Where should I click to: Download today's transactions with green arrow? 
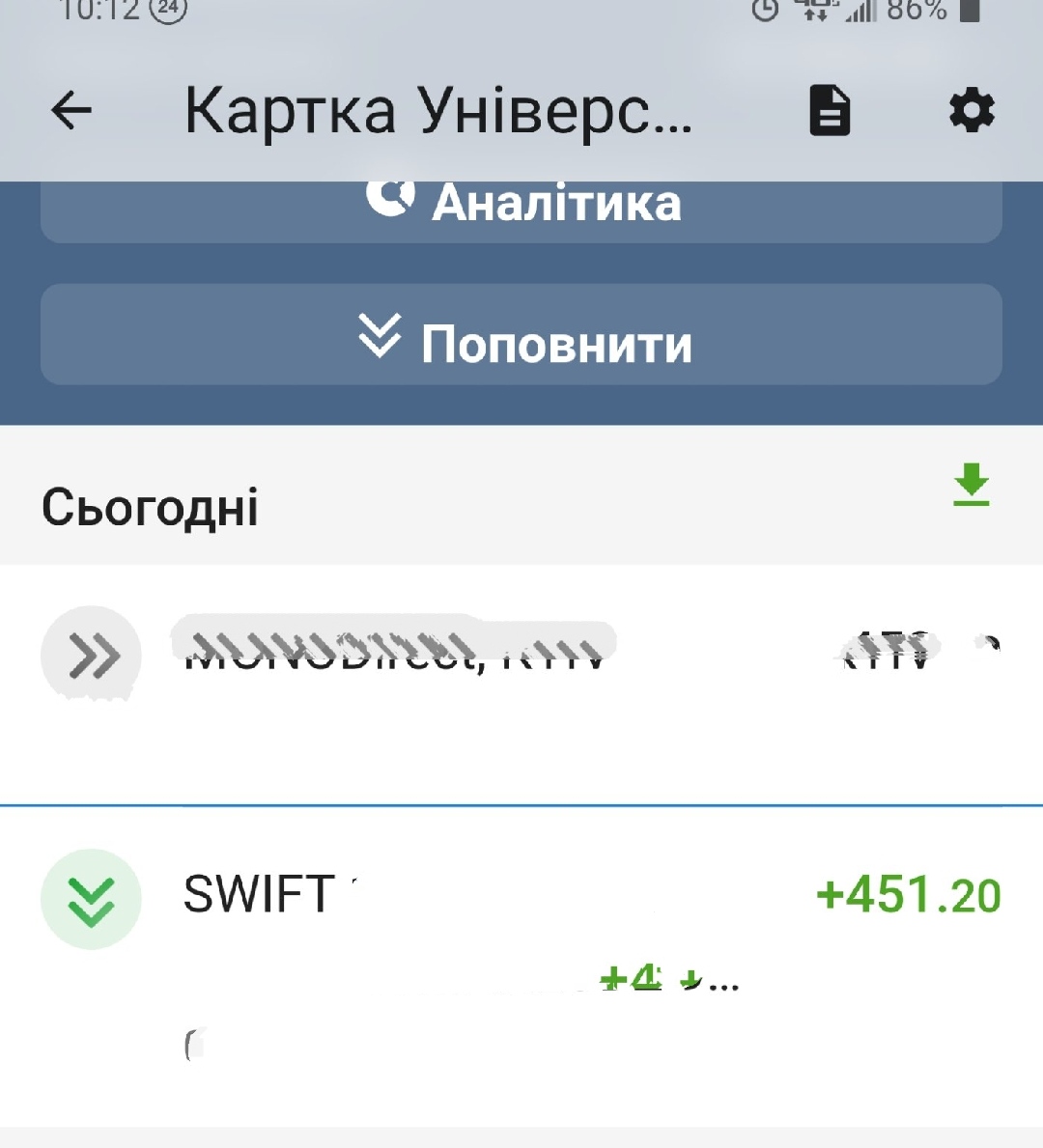coord(971,485)
